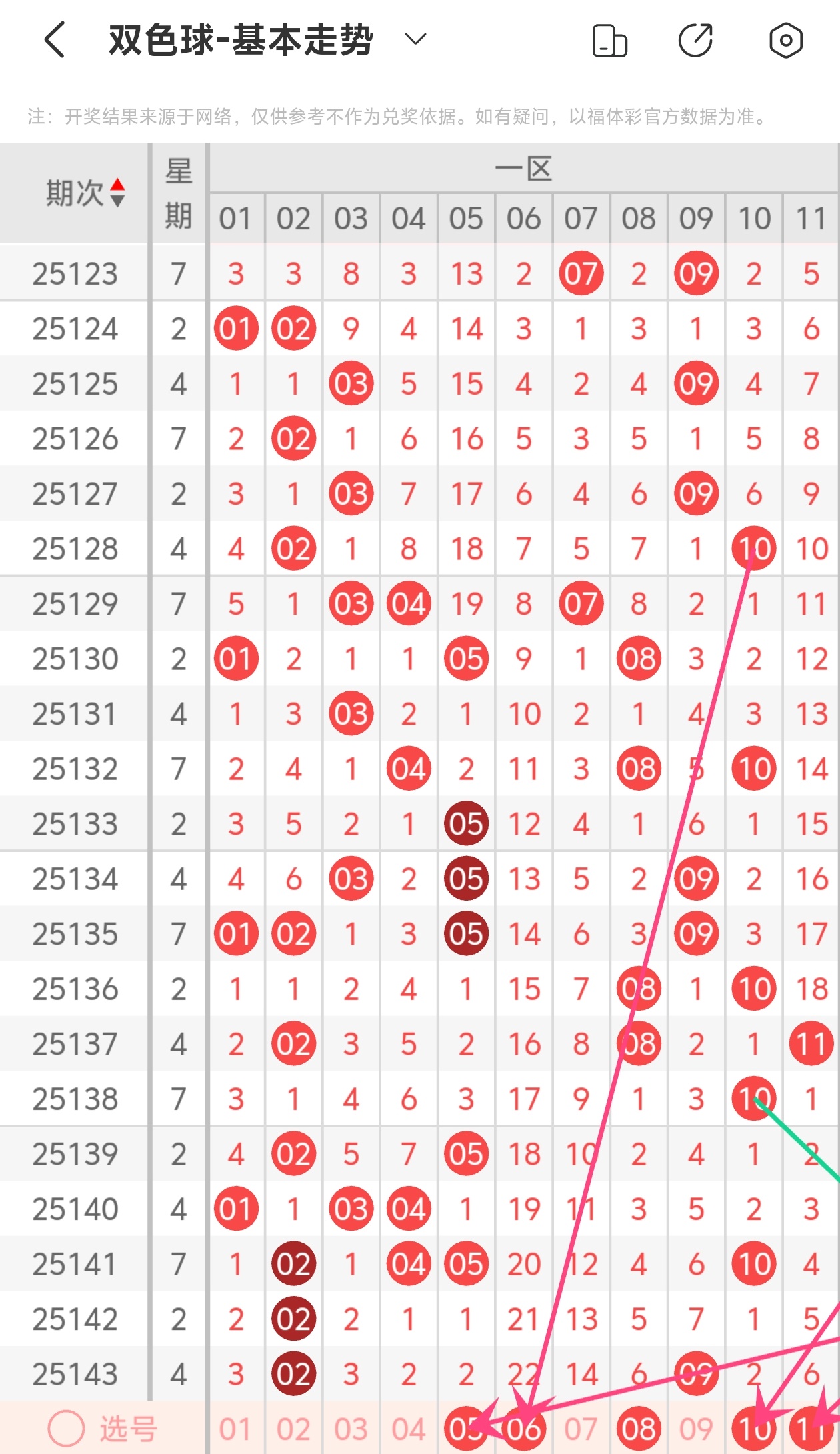Choose number 07 in the 选号 row

click(581, 1429)
